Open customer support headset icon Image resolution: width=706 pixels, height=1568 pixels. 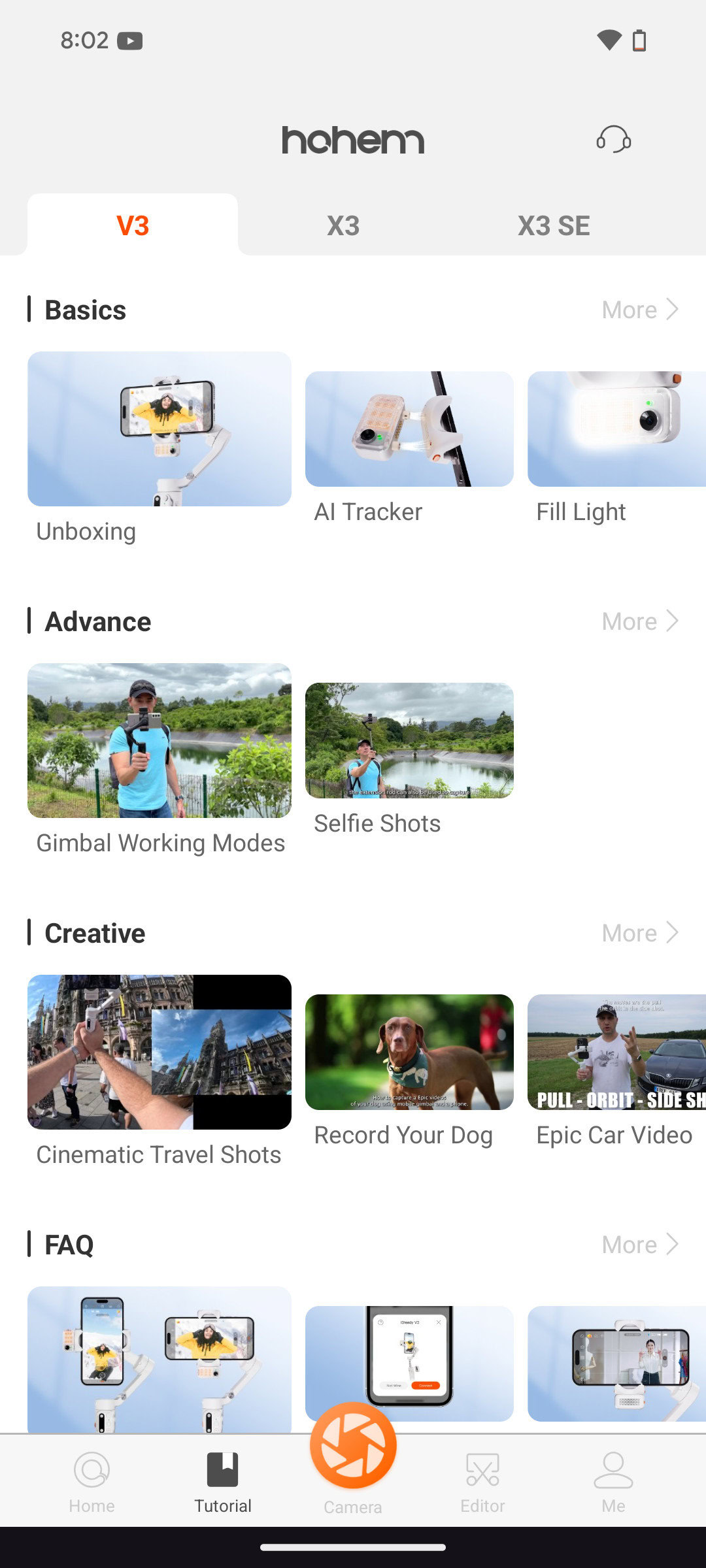coord(613,139)
